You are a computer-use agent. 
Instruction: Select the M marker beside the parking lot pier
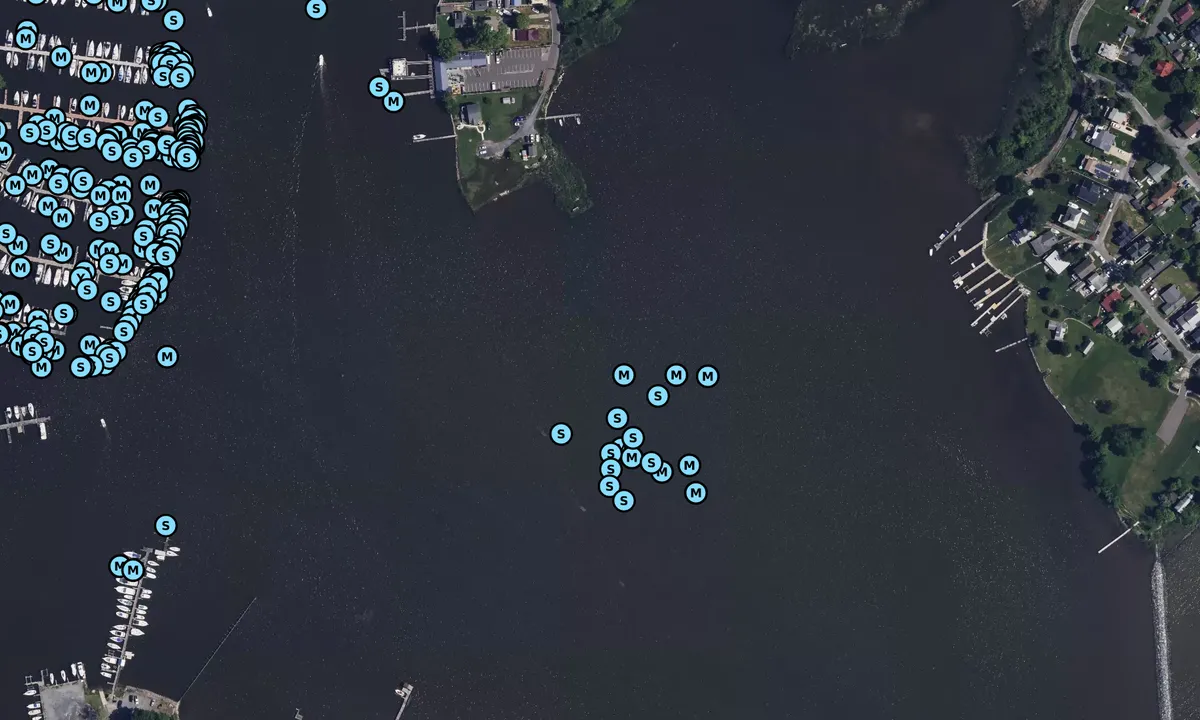[394, 101]
